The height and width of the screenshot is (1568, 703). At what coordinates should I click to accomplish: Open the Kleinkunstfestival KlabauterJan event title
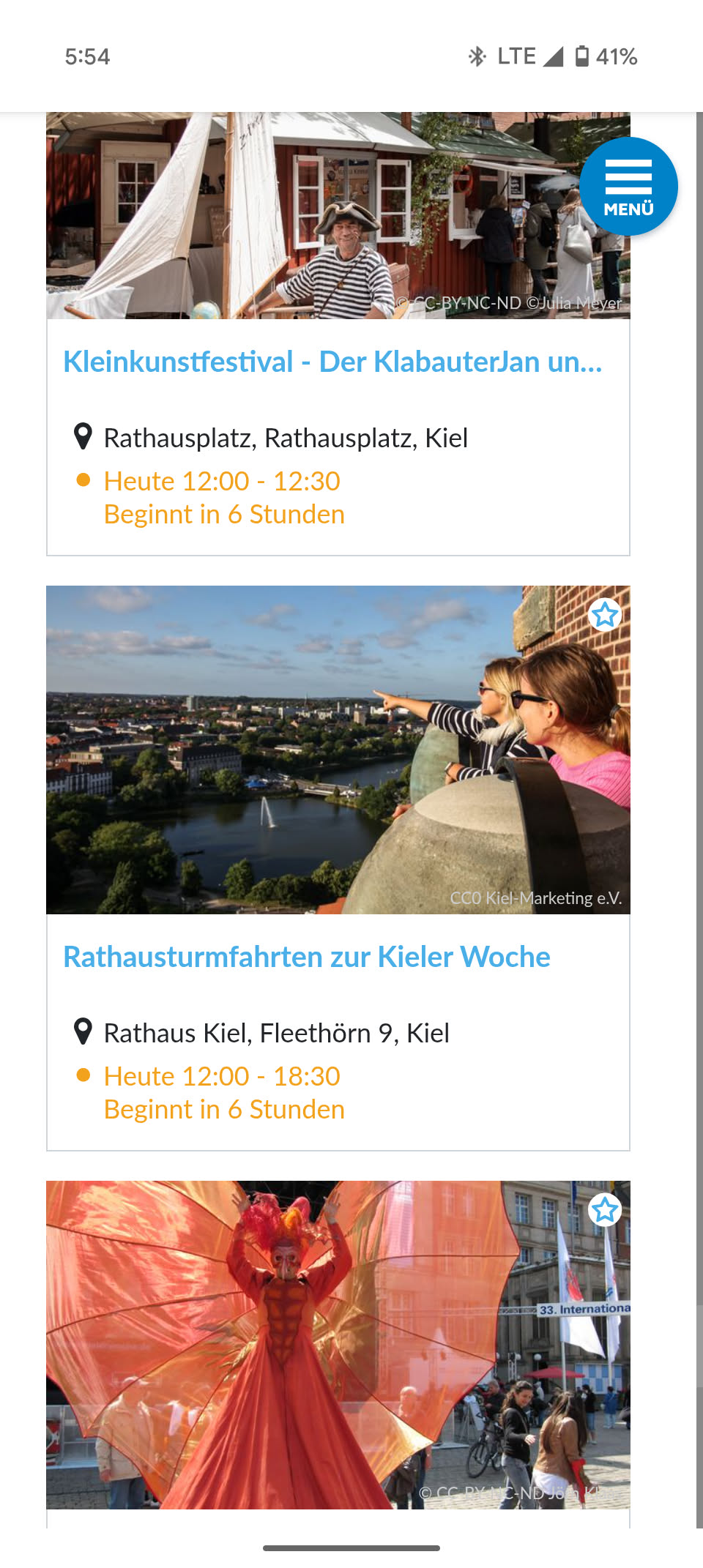click(x=332, y=362)
